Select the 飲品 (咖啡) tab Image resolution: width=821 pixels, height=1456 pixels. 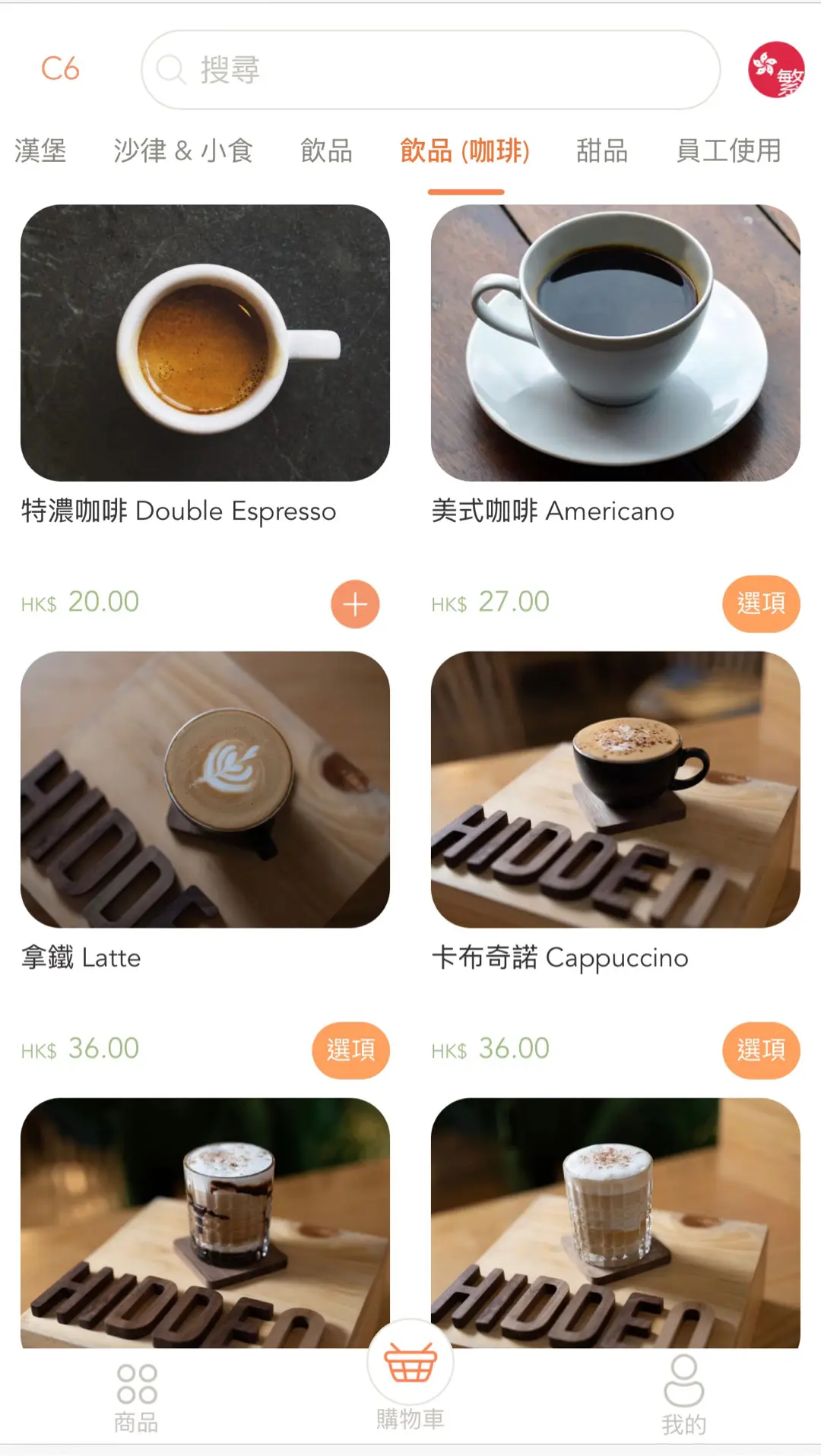(x=464, y=150)
